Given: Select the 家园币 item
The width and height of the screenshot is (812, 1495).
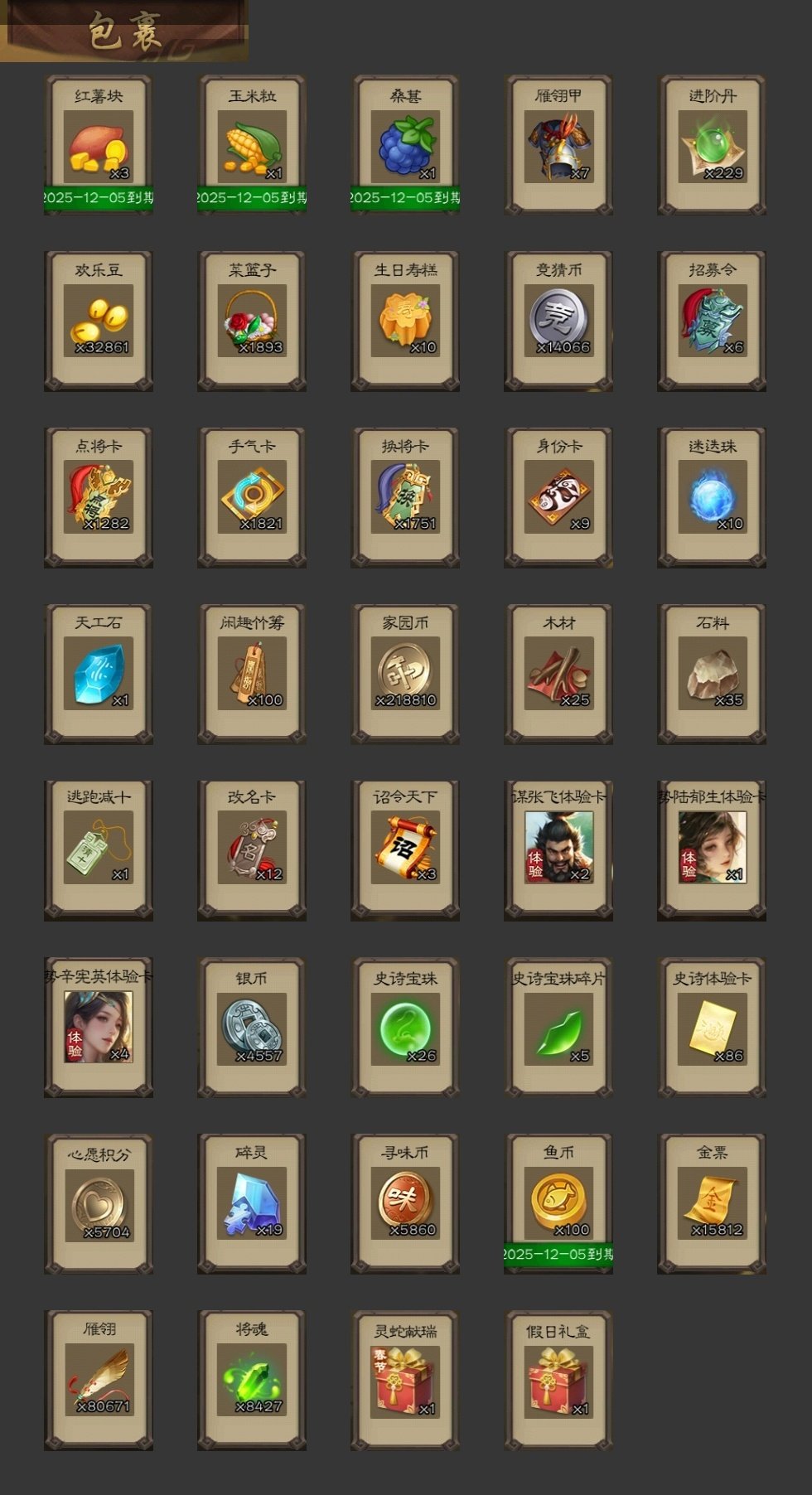Looking at the screenshot, I should (x=405, y=674).
